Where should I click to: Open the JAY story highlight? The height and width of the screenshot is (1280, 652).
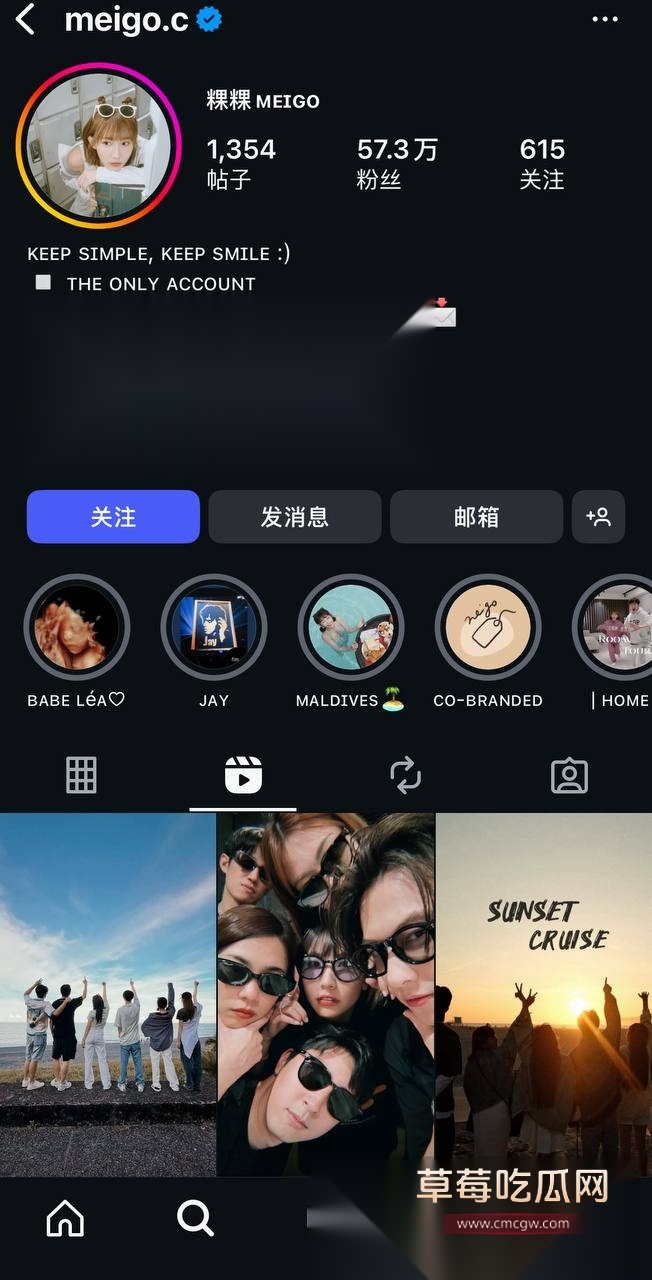pyautogui.click(x=214, y=628)
